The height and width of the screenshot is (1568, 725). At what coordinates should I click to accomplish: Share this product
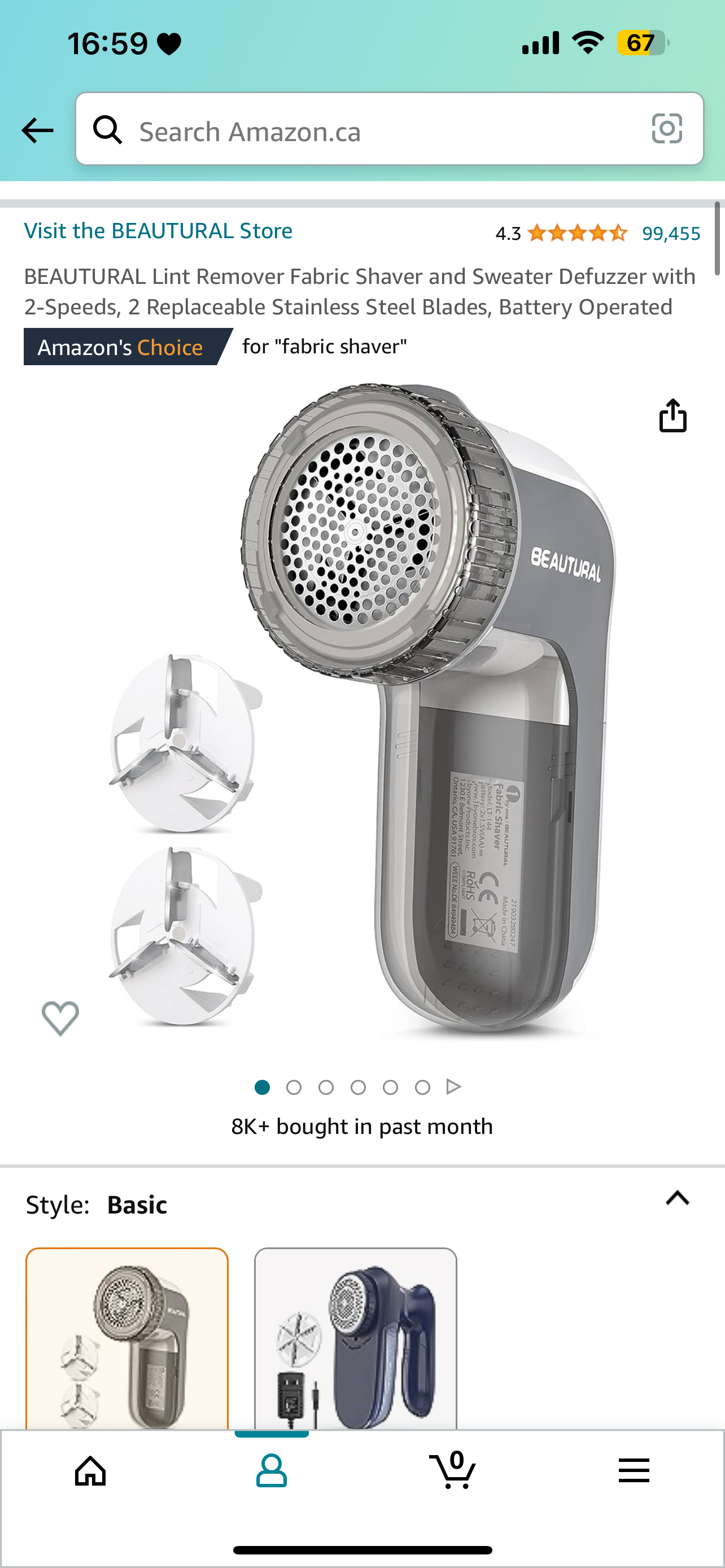coord(672,417)
